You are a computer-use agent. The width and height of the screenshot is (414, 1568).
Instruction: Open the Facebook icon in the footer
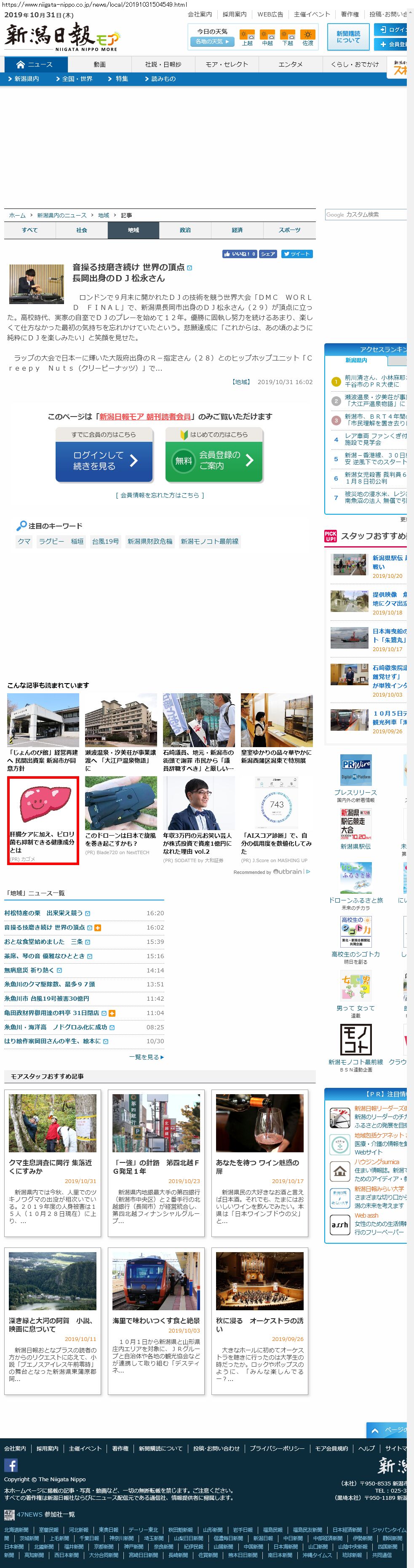pyautogui.click(x=11, y=1465)
